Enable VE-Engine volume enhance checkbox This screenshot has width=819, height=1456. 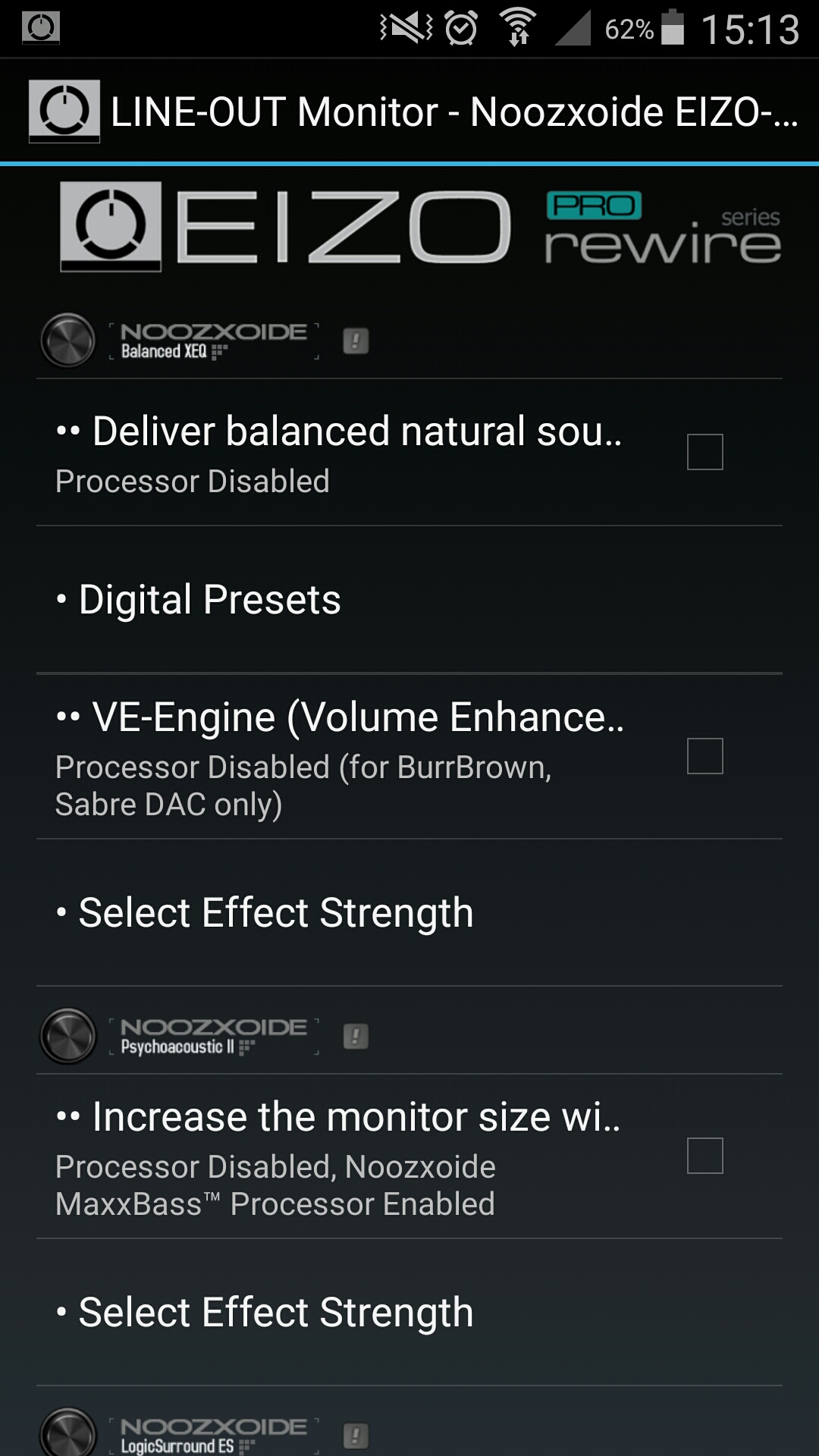point(704,756)
